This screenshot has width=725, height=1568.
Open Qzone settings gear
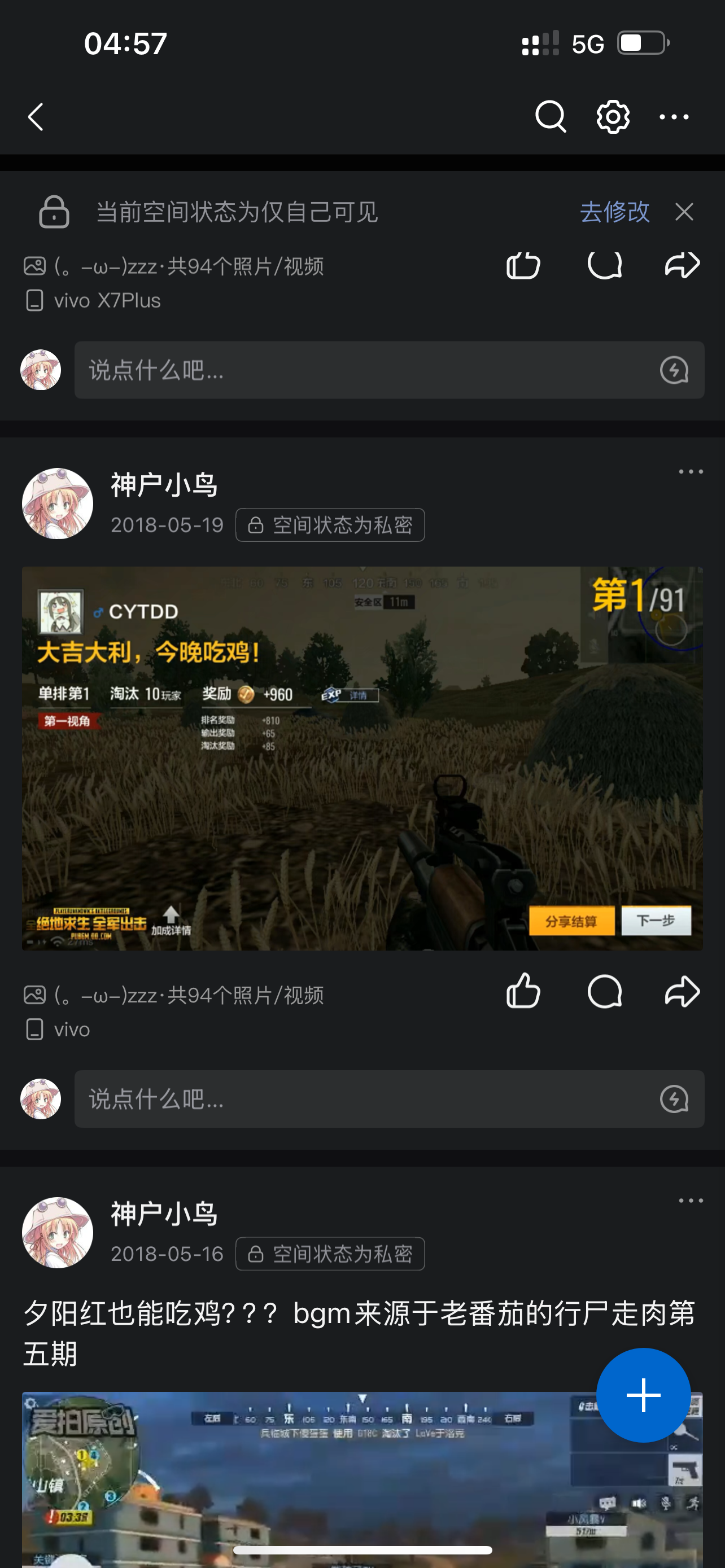(x=612, y=116)
